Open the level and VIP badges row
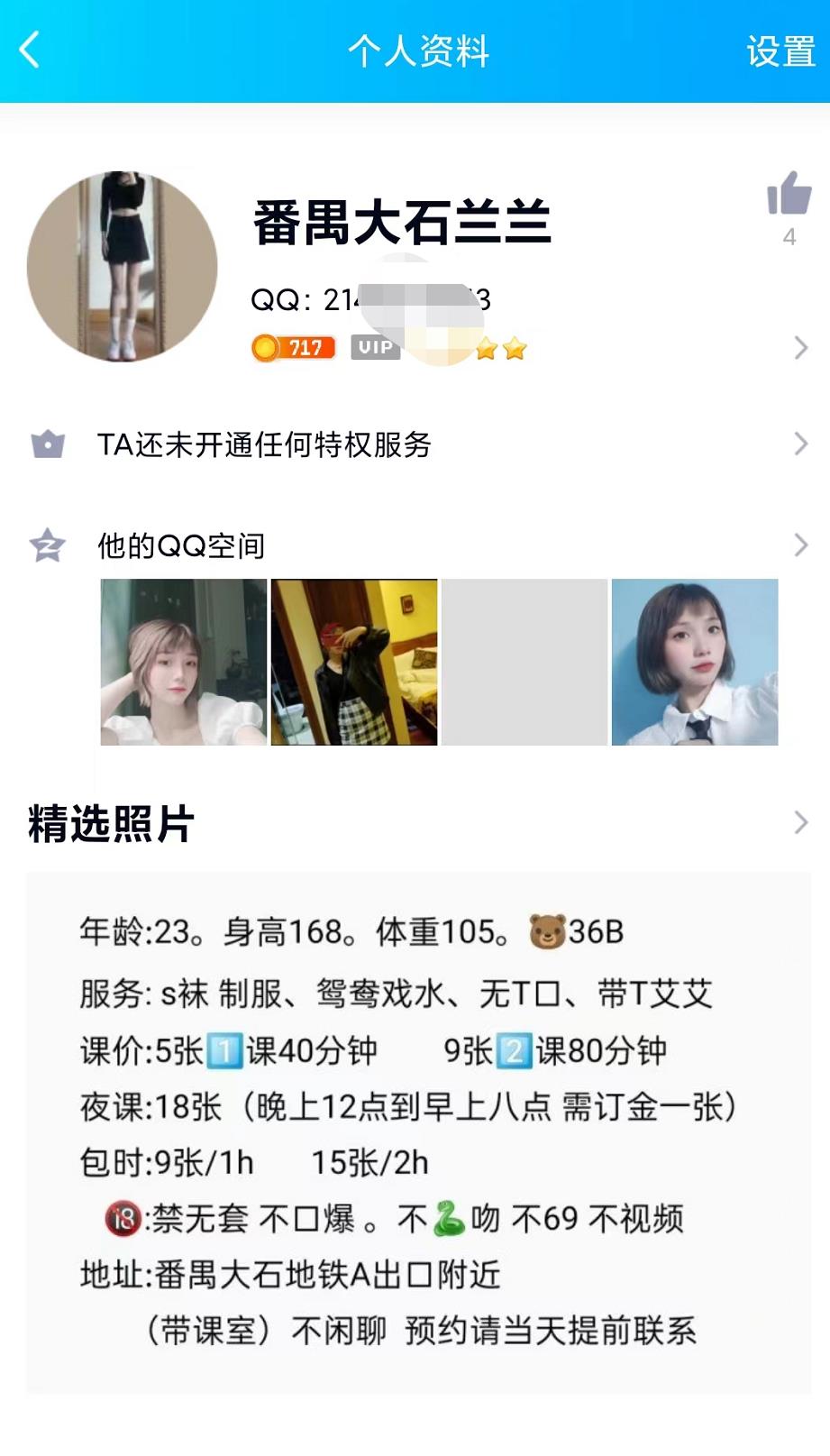 800,348
